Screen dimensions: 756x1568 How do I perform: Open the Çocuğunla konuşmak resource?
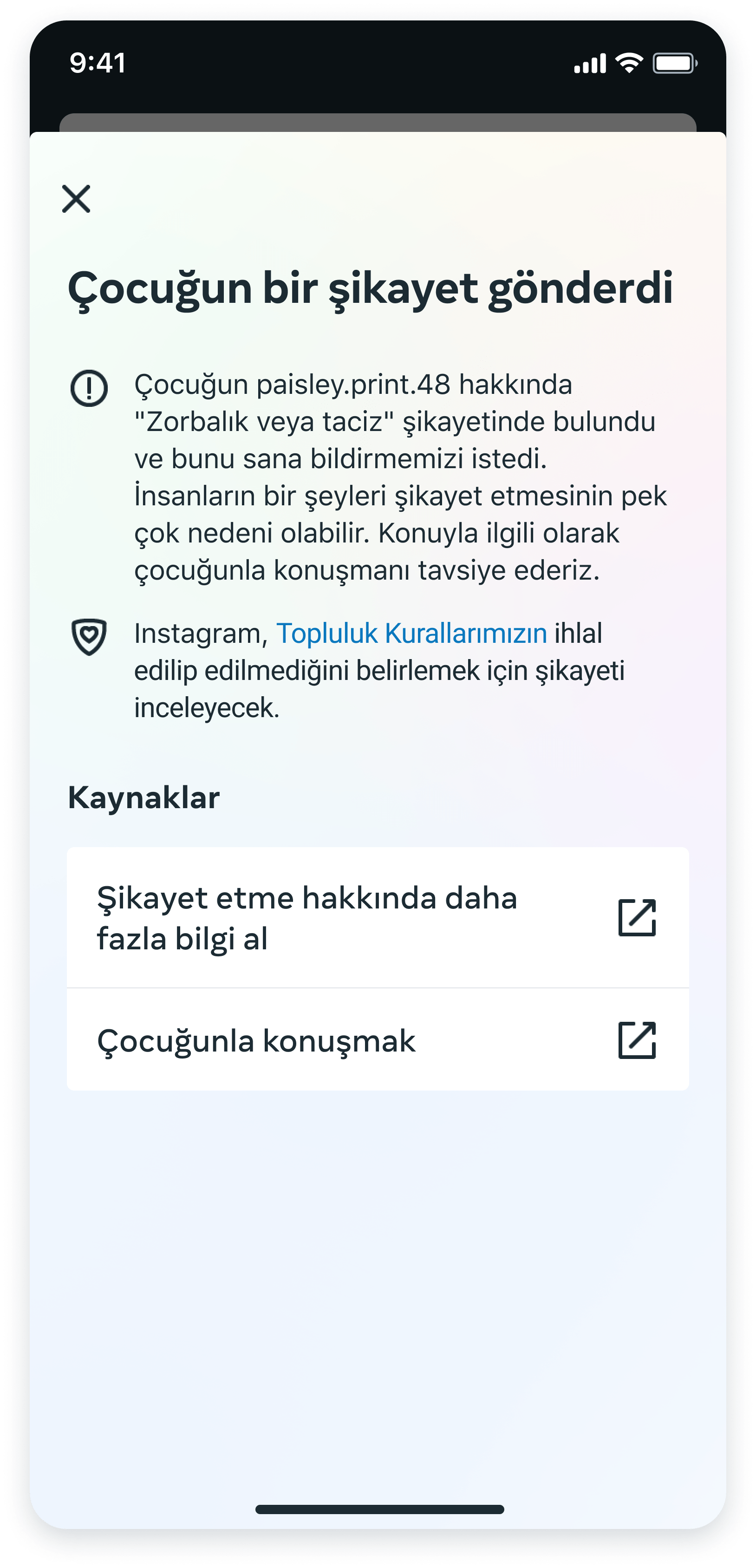[378, 1040]
